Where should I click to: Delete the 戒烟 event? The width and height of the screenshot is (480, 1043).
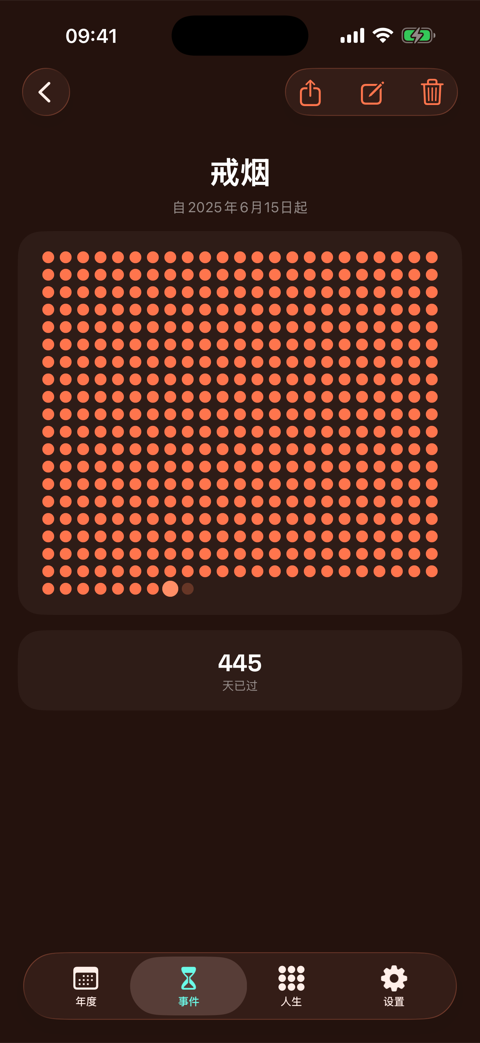pyautogui.click(x=432, y=92)
